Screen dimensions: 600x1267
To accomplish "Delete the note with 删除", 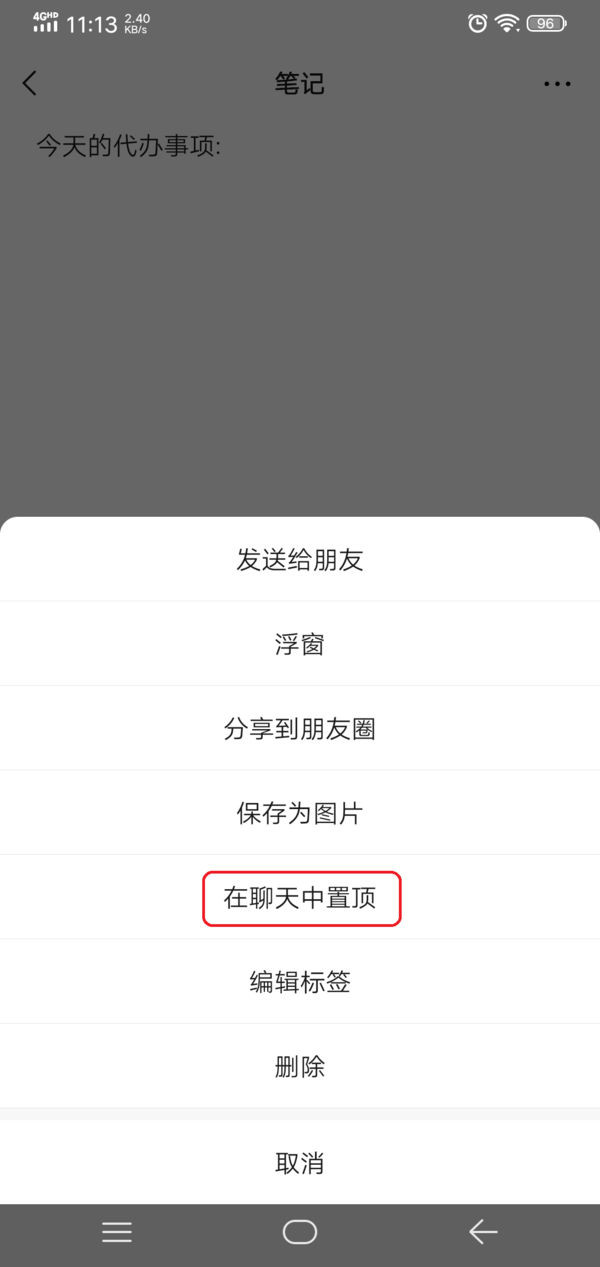I will pyautogui.click(x=300, y=1067).
